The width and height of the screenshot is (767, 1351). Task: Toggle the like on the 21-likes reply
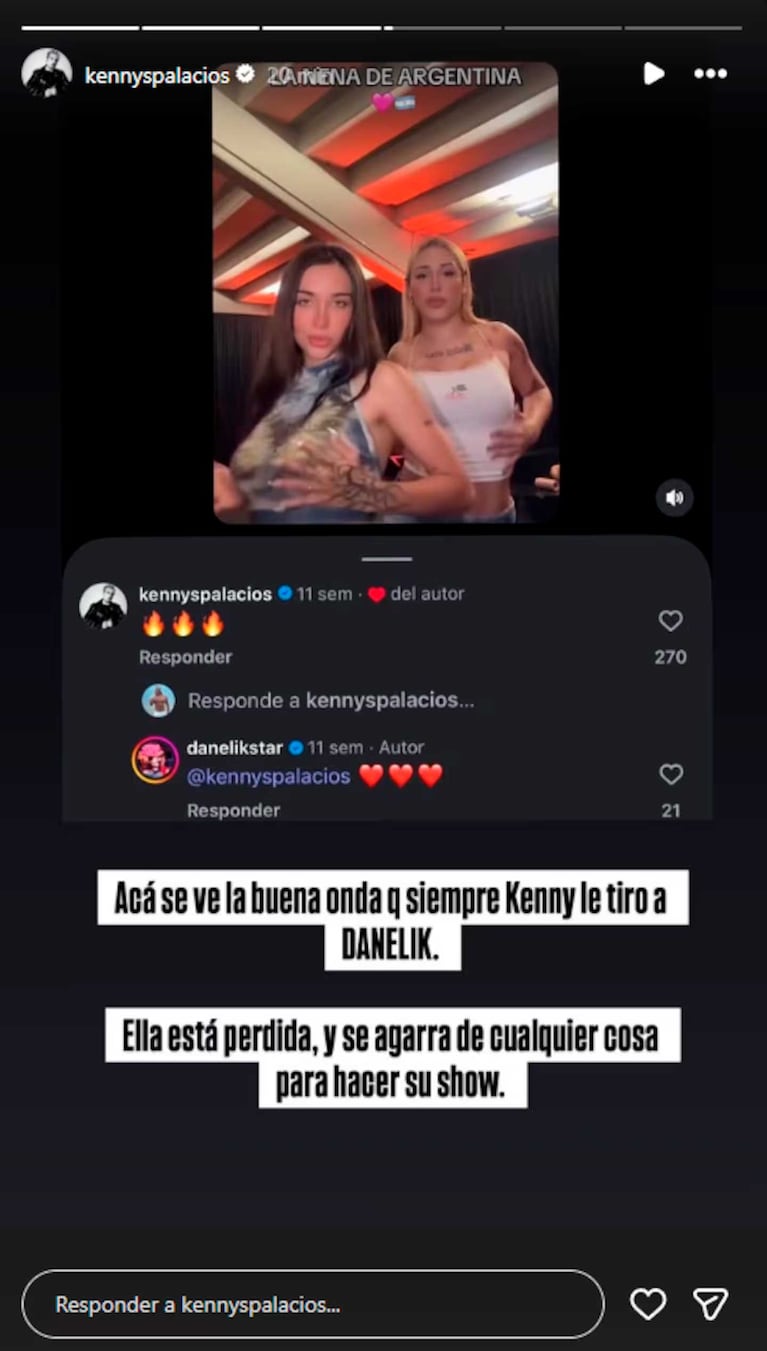coord(670,775)
